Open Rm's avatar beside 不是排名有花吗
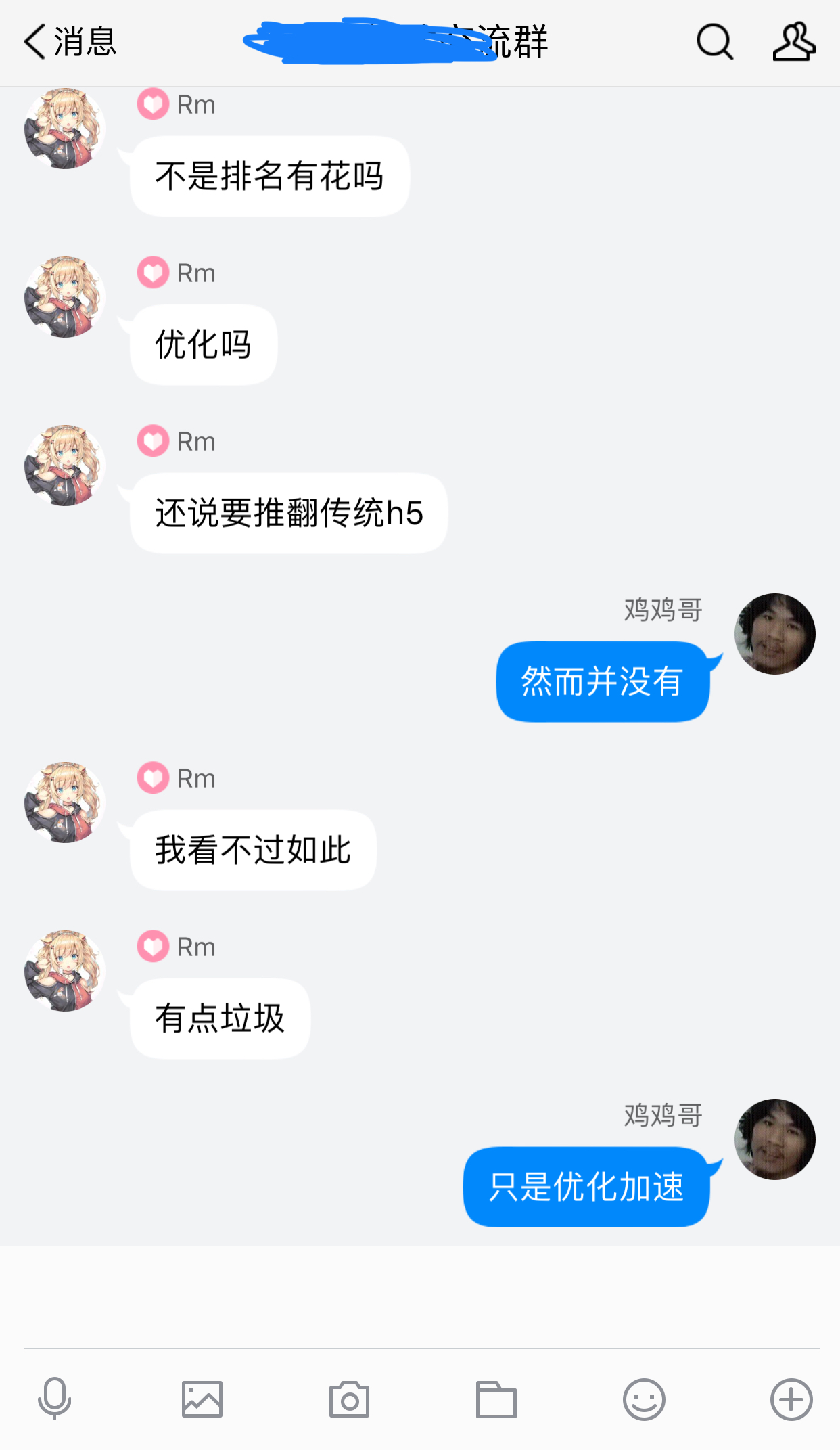840x1450 pixels. tap(65, 129)
